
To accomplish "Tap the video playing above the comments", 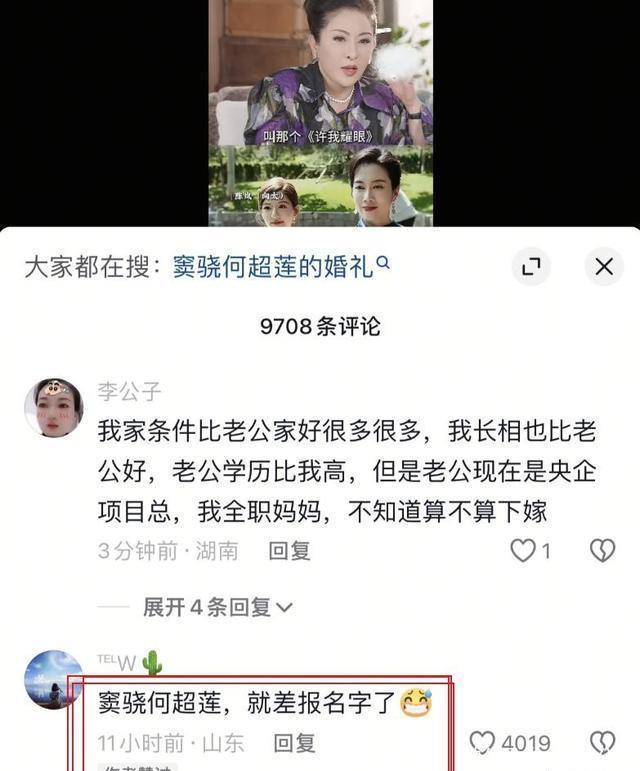I will [x=321, y=112].
